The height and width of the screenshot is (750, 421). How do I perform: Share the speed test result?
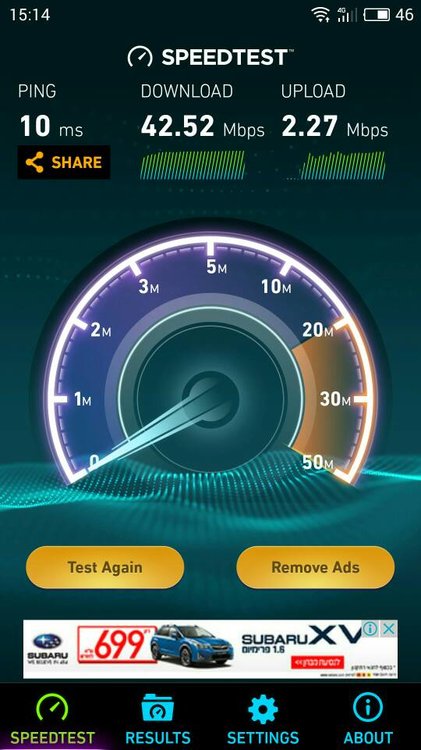click(64, 163)
